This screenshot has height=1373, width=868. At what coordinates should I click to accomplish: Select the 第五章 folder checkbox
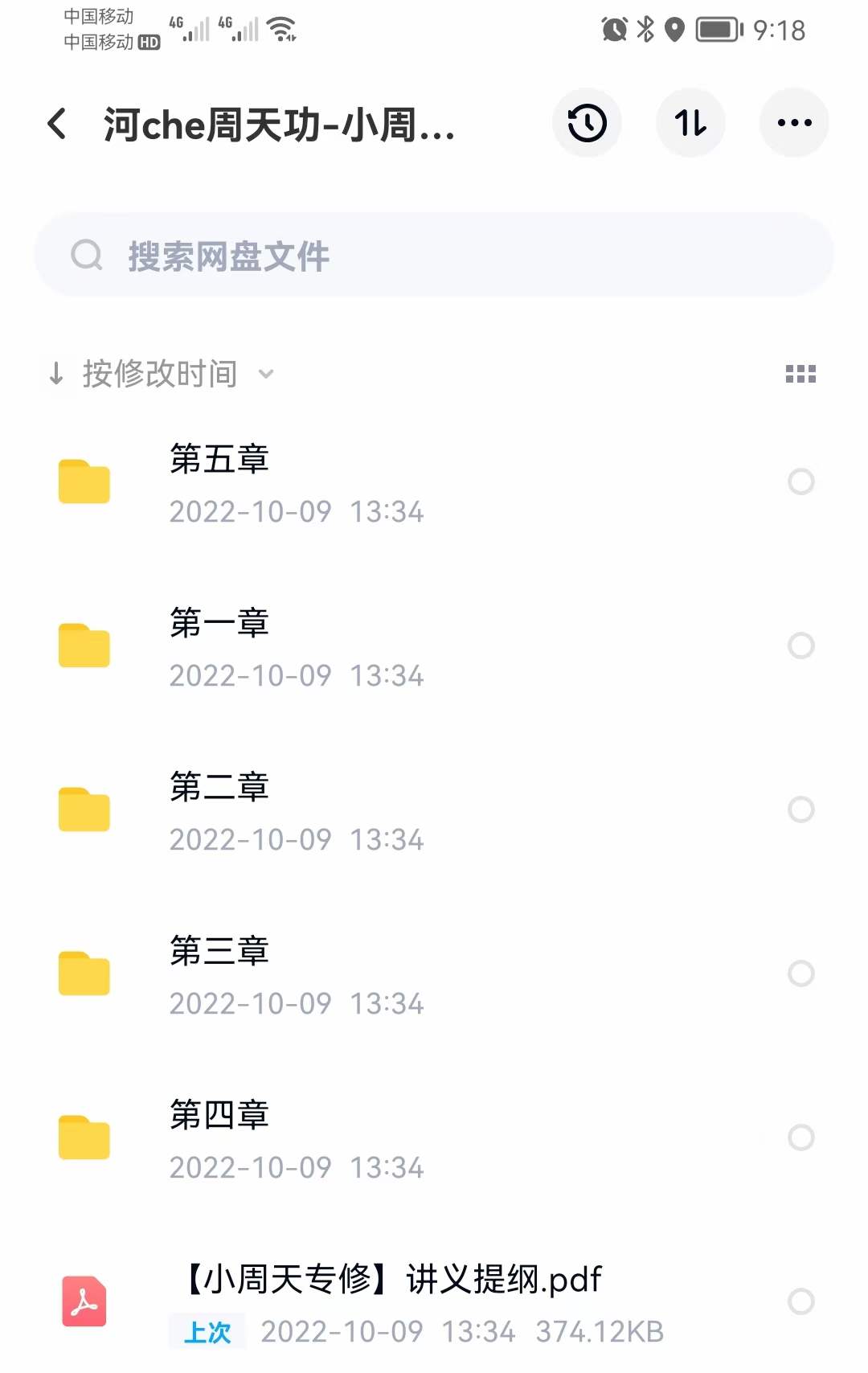click(801, 482)
